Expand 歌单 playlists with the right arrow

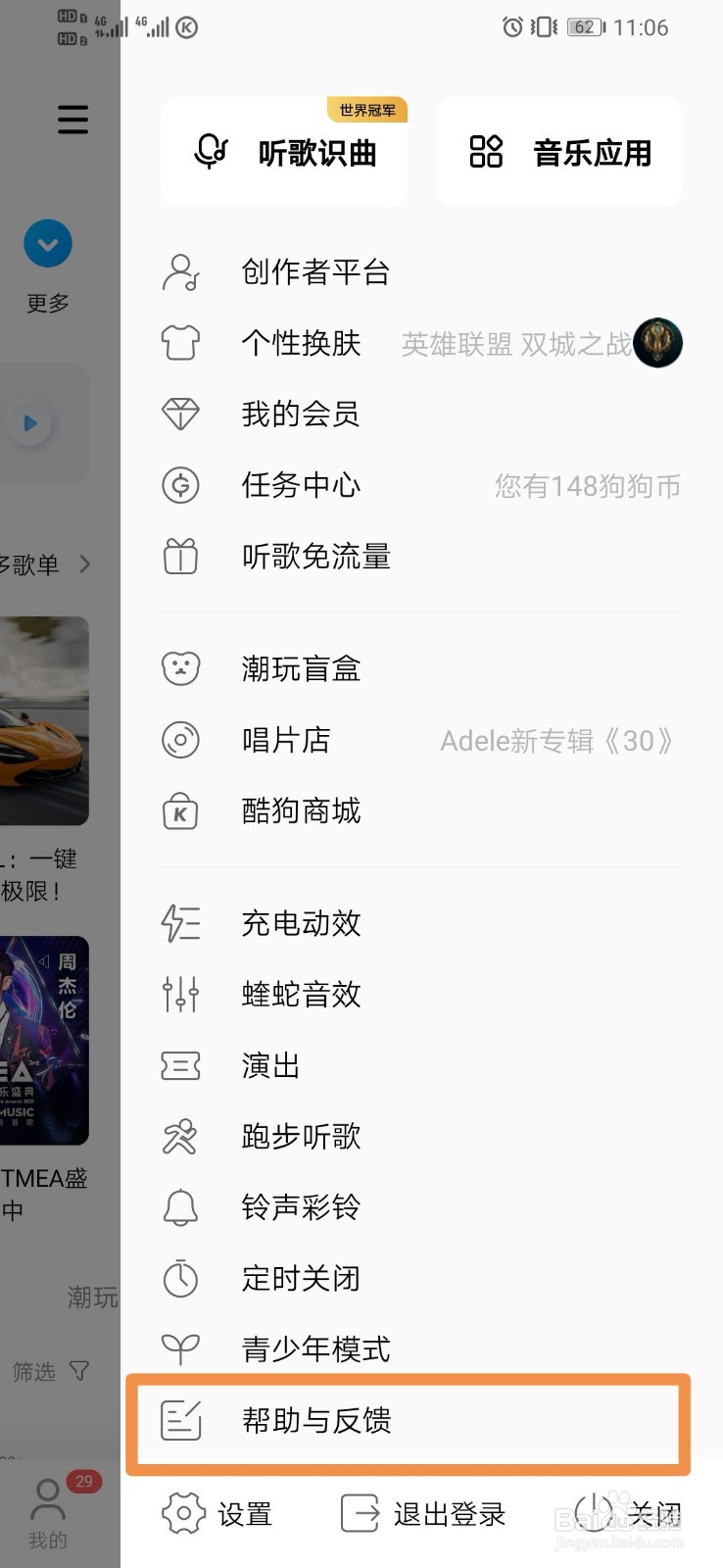pos(84,564)
